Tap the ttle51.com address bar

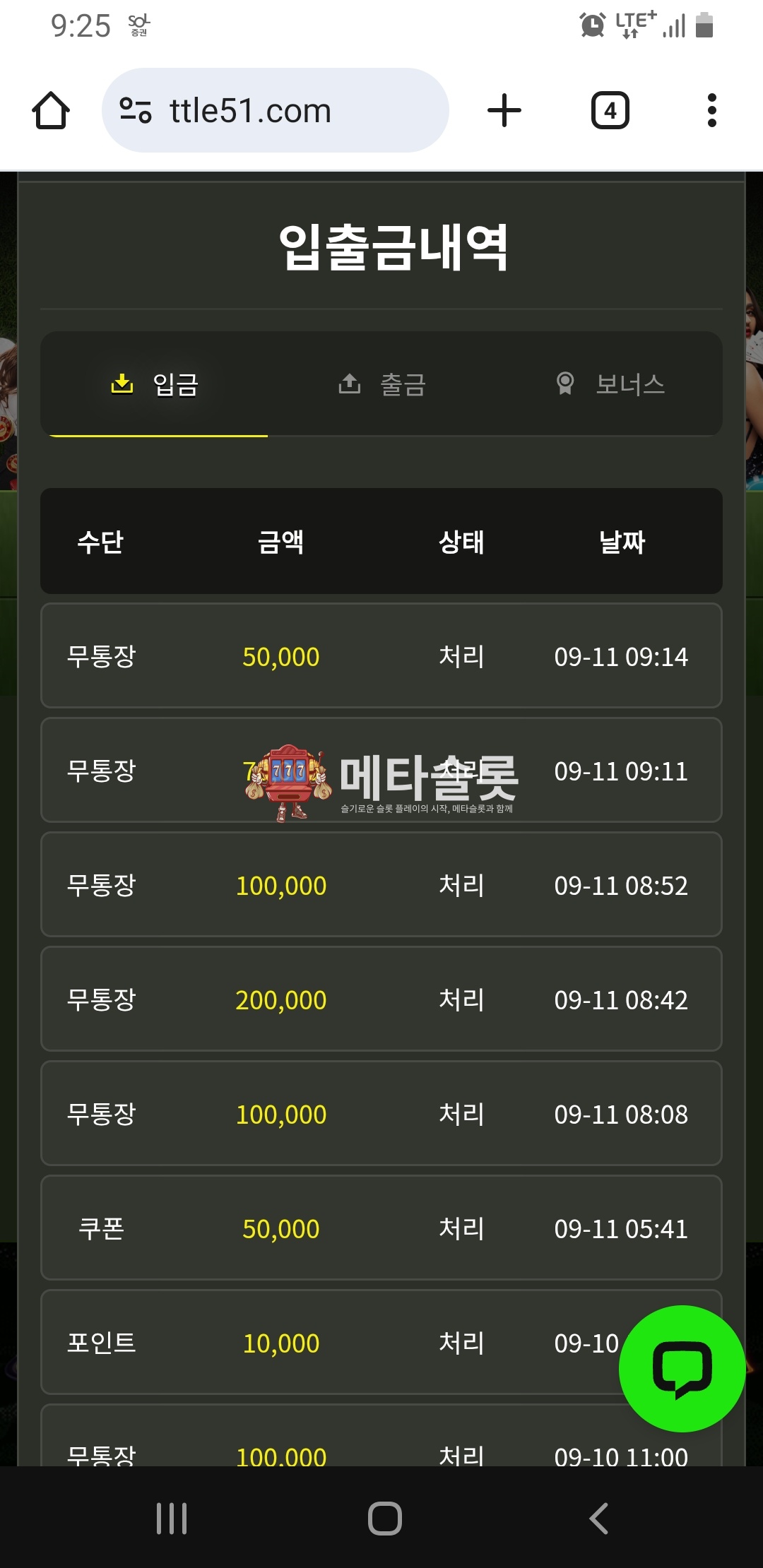point(276,111)
